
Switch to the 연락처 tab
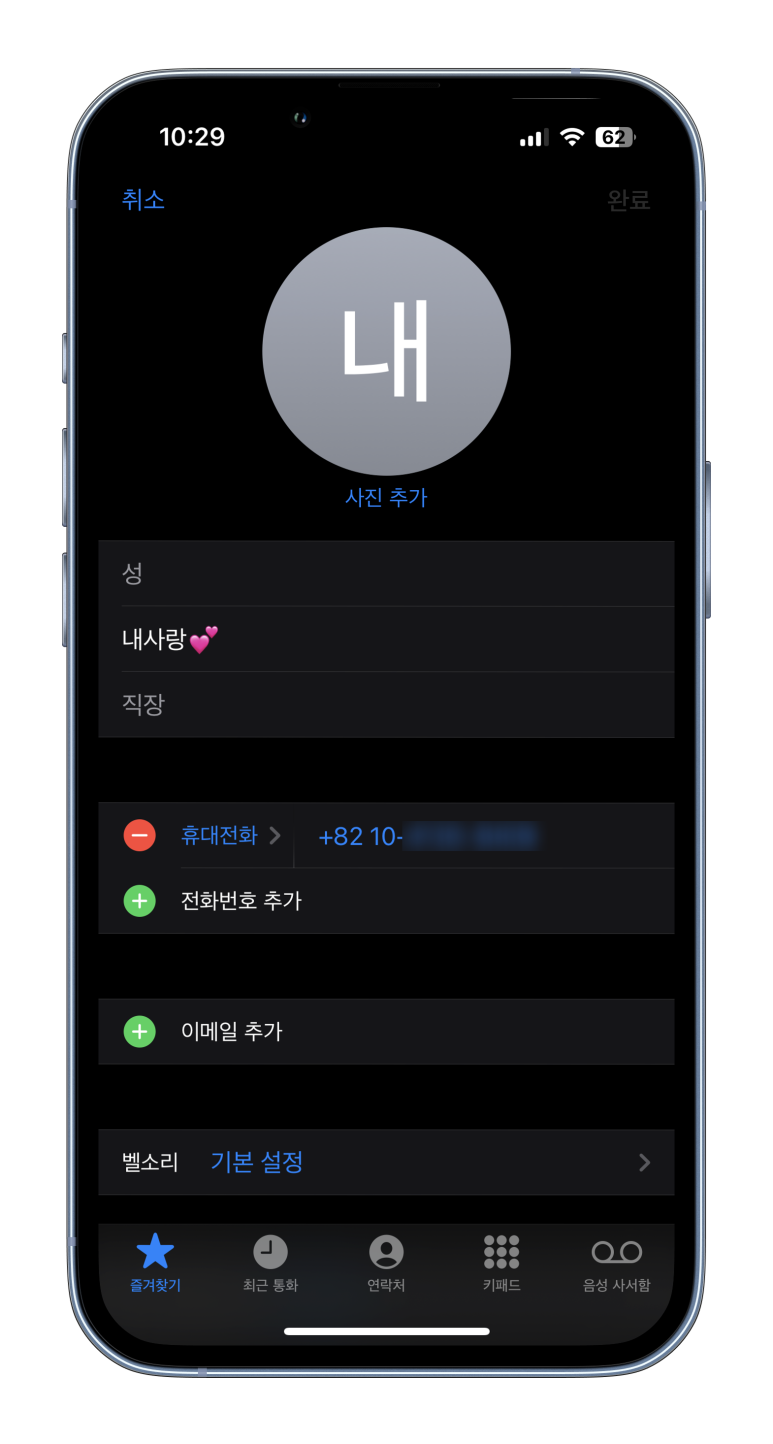(x=386, y=1263)
